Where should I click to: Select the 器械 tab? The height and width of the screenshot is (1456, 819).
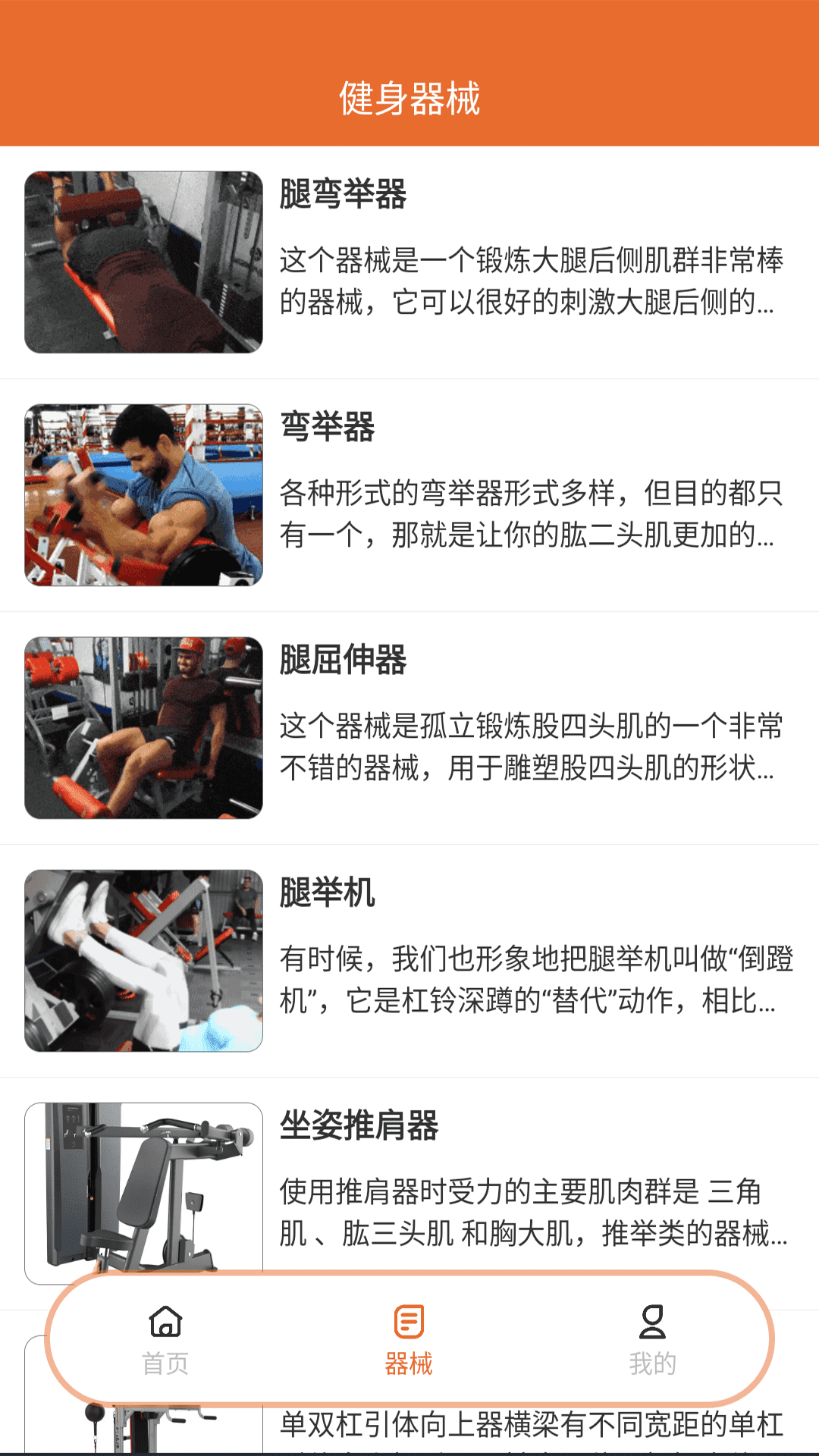[409, 1340]
